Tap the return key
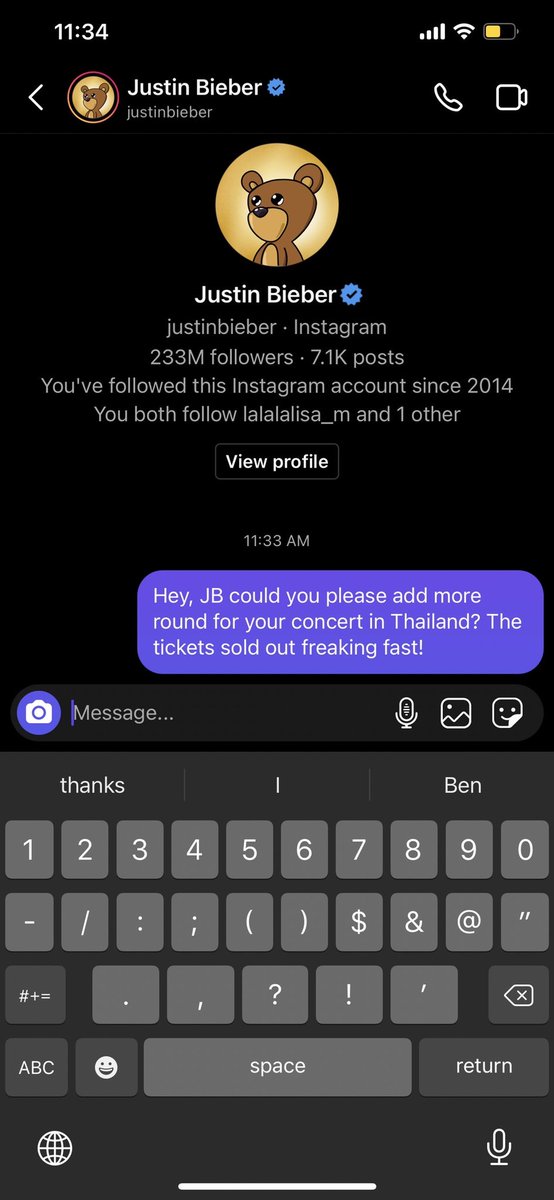 (484, 1067)
